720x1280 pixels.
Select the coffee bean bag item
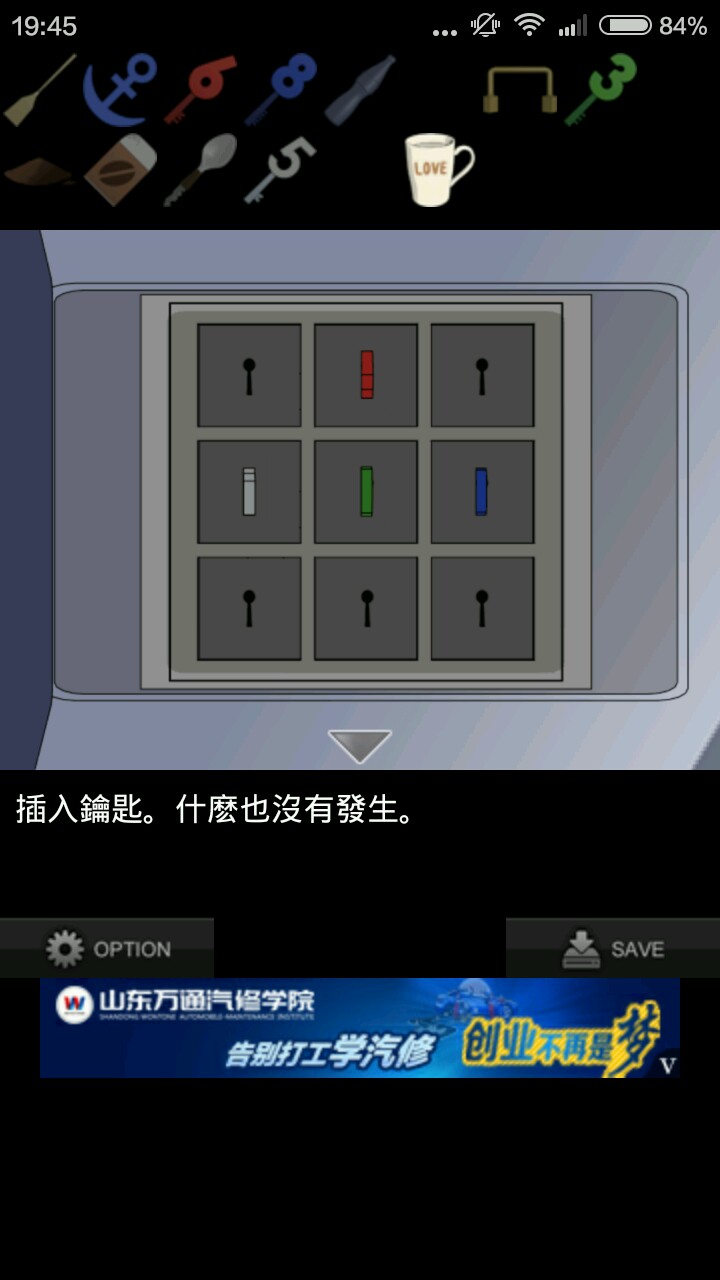click(x=120, y=169)
